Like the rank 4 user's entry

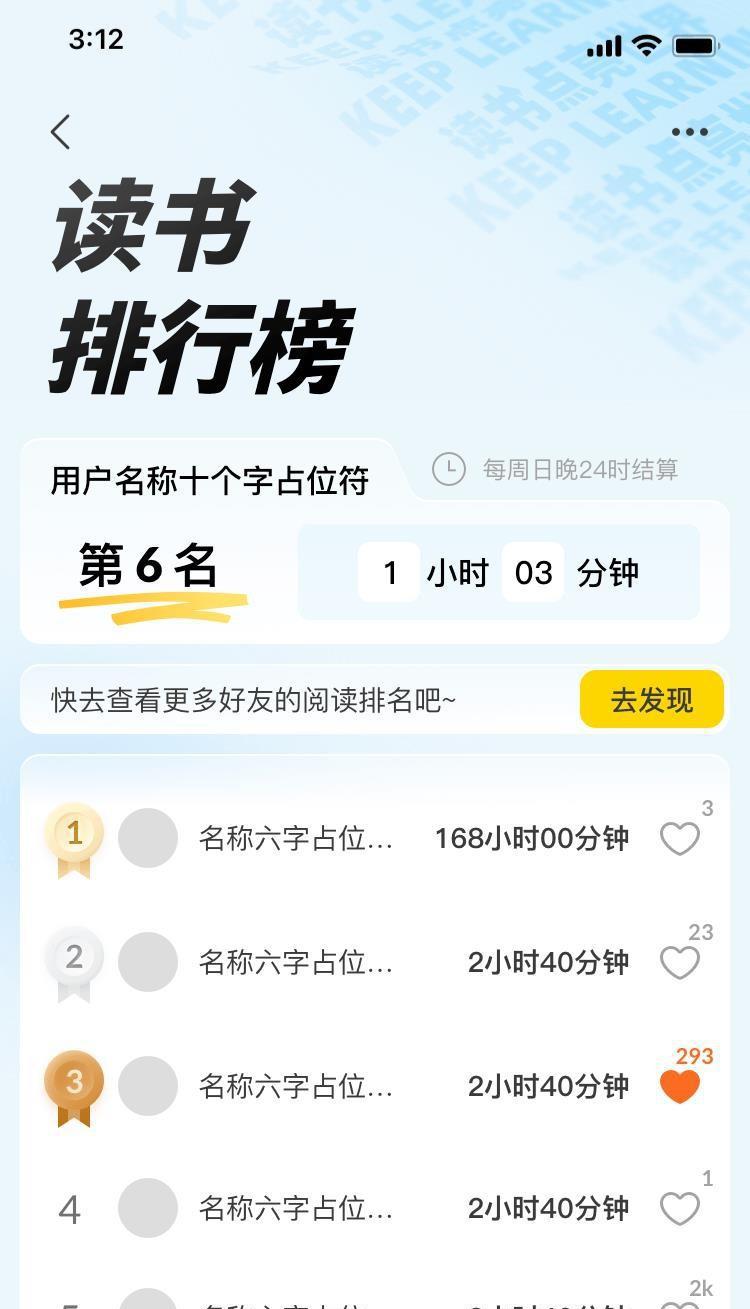coord(680,1209)
